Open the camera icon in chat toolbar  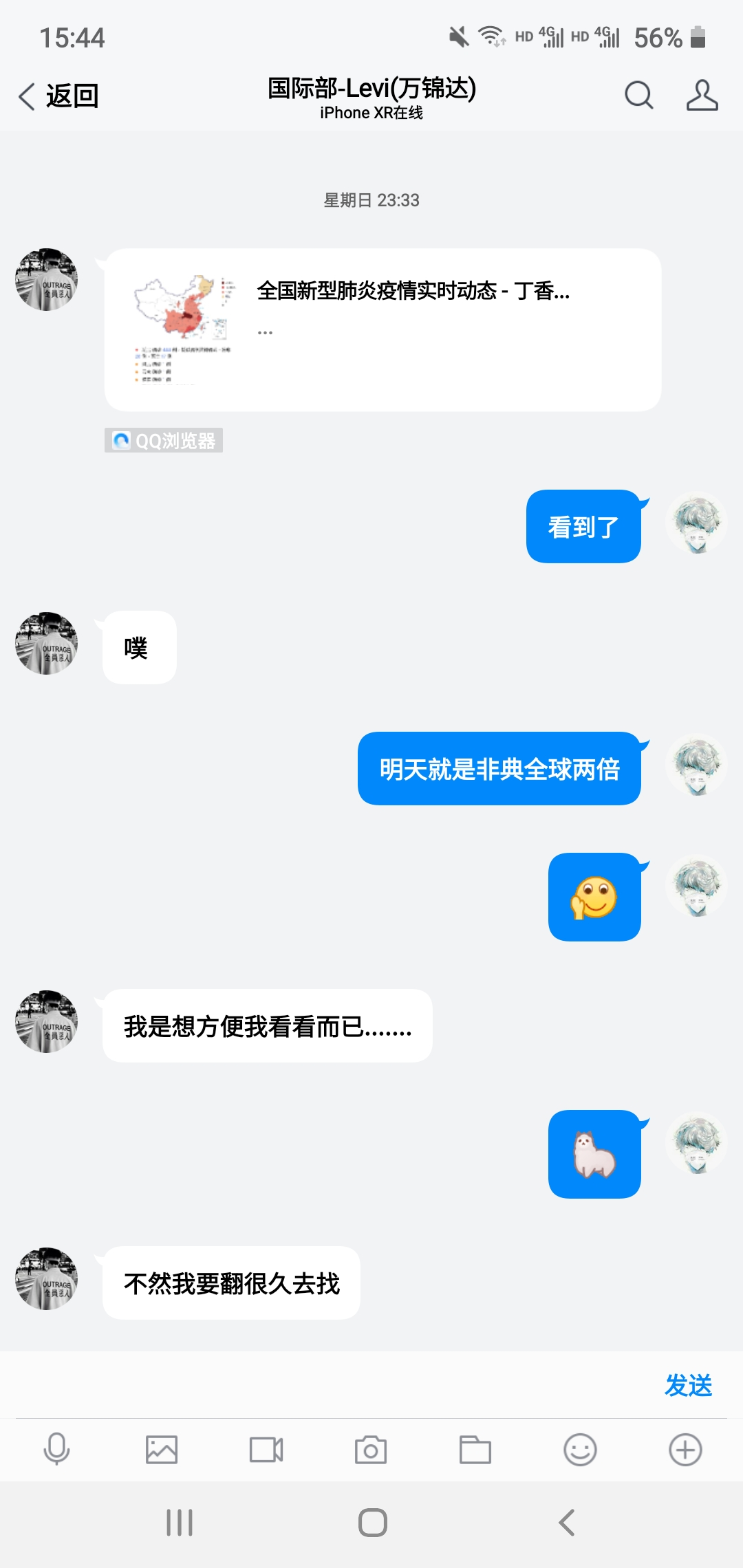tap(371, 1450)
